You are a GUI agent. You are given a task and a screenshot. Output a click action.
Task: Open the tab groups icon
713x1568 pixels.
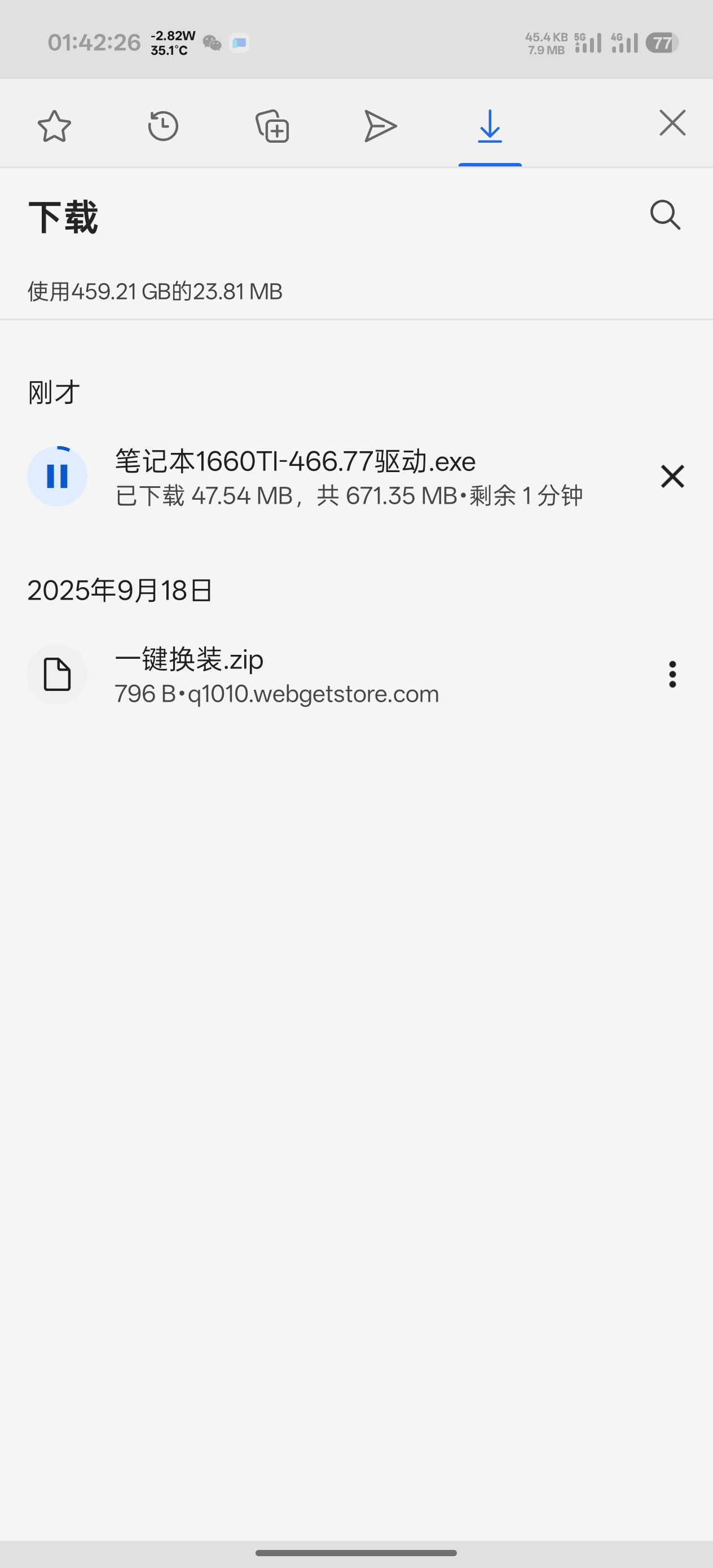tap(272, 126)
